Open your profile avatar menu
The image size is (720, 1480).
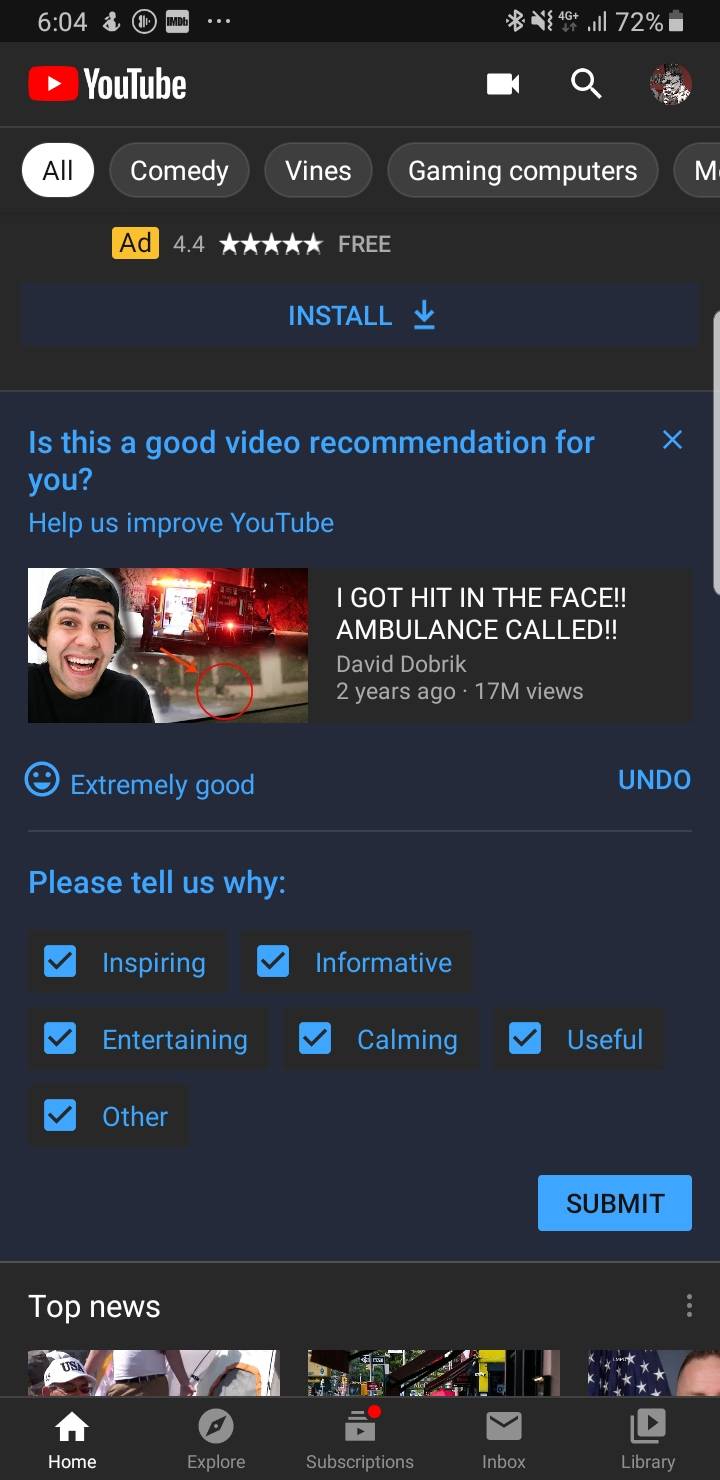point(670,84)
